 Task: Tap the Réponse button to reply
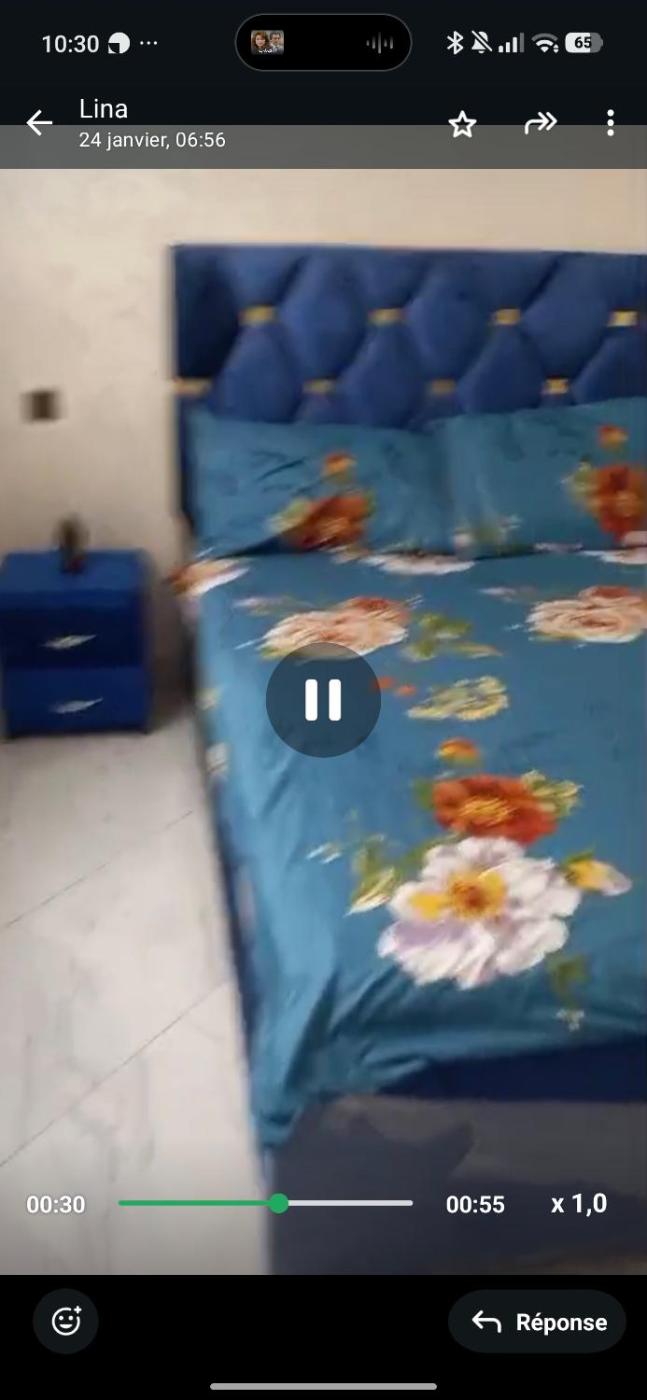click(537, 1321)
